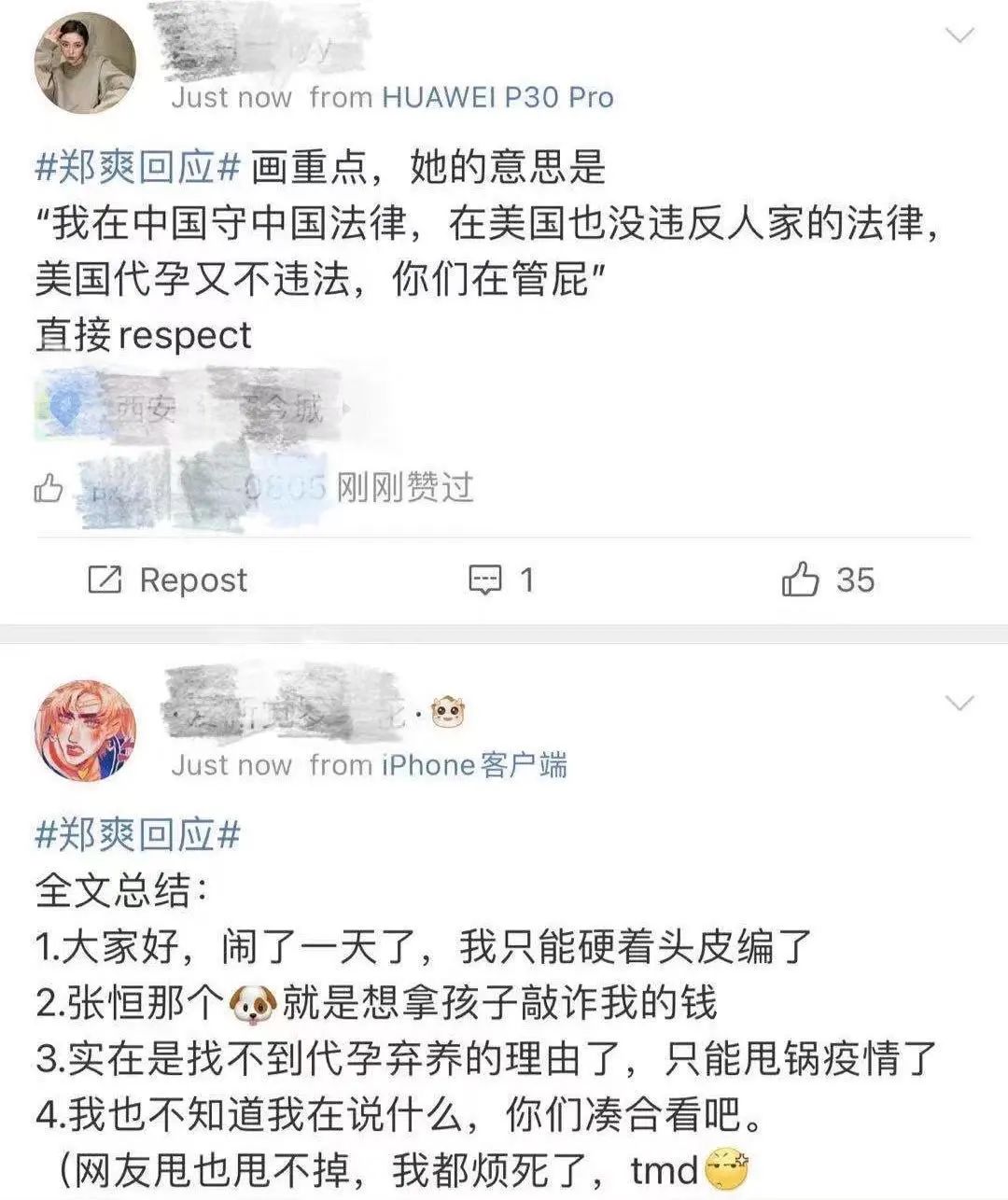The image size is (1008, 1200).
Task: Repost the first post
Action: pos(168,580)
